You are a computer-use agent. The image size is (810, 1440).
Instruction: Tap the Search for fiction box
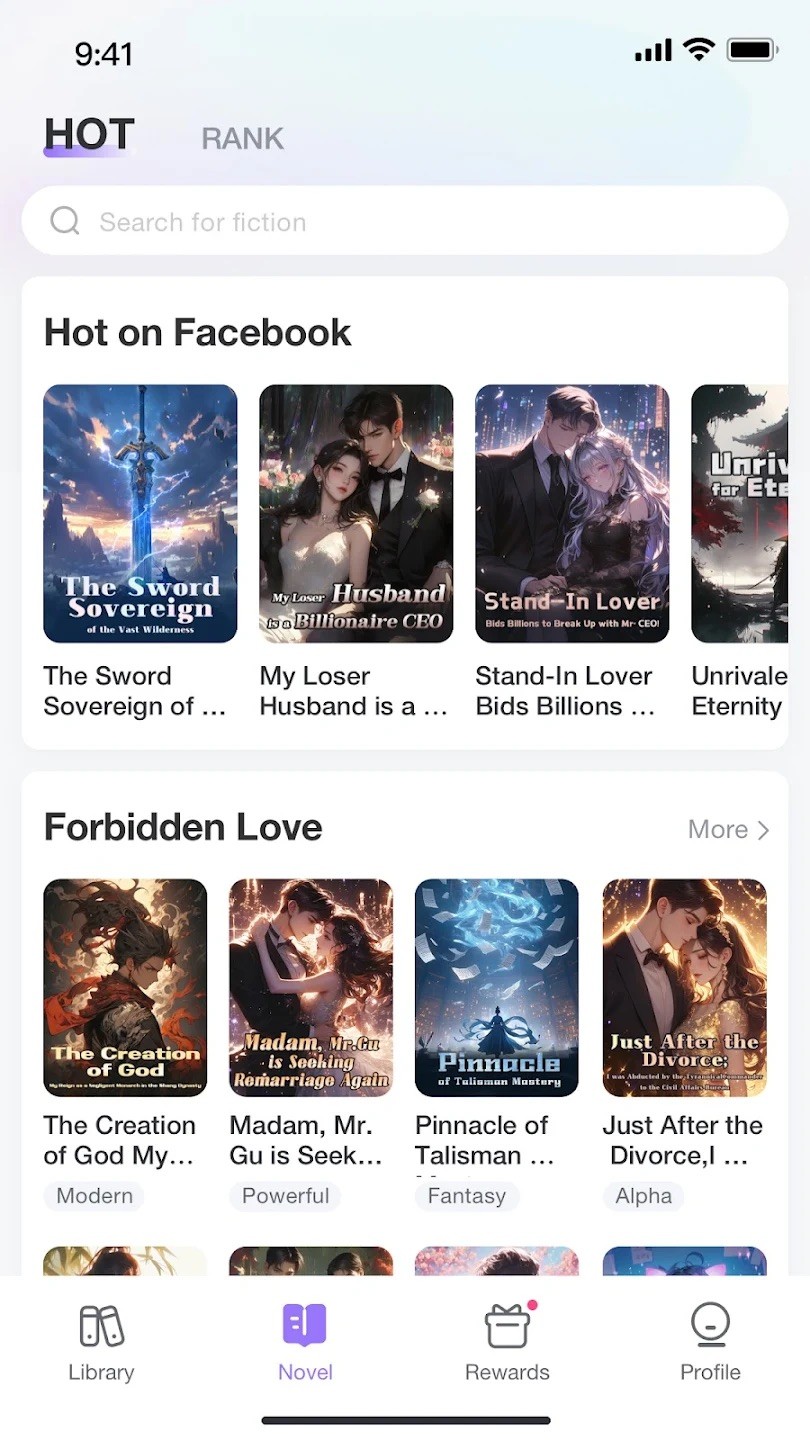pos(405,221)
